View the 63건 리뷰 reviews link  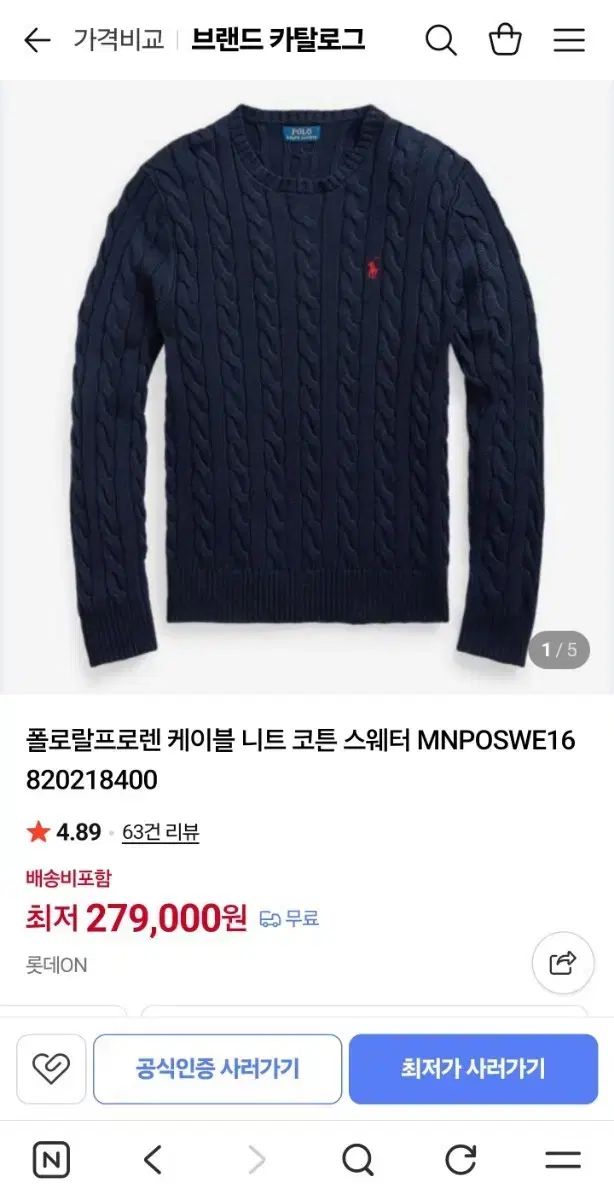click(160, 832)
